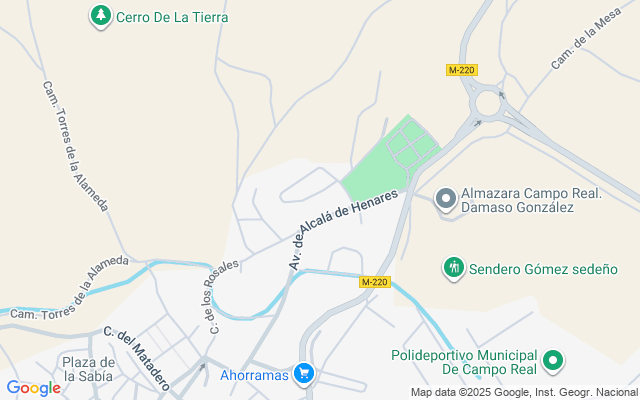Open the Sendero Gómez sedeño hiking marker
This screenshot has width=640, height=400.
click(453, 269)
